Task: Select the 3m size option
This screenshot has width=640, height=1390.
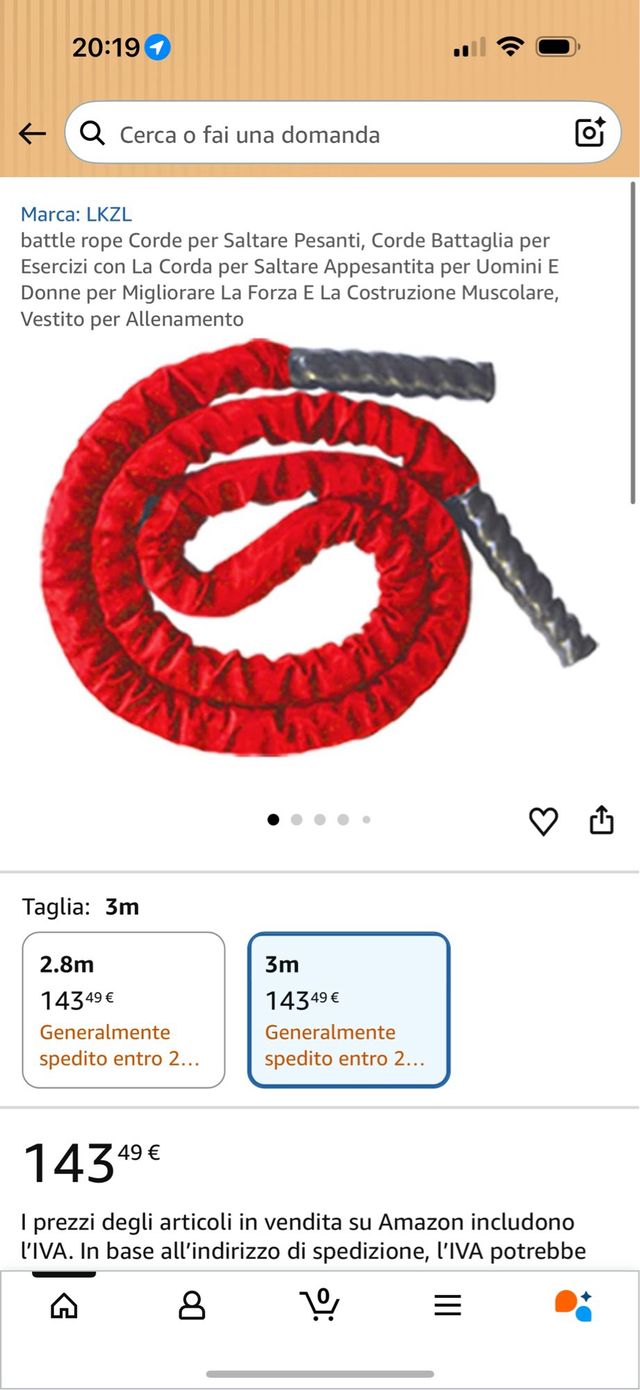Action: click(349, 1010)
